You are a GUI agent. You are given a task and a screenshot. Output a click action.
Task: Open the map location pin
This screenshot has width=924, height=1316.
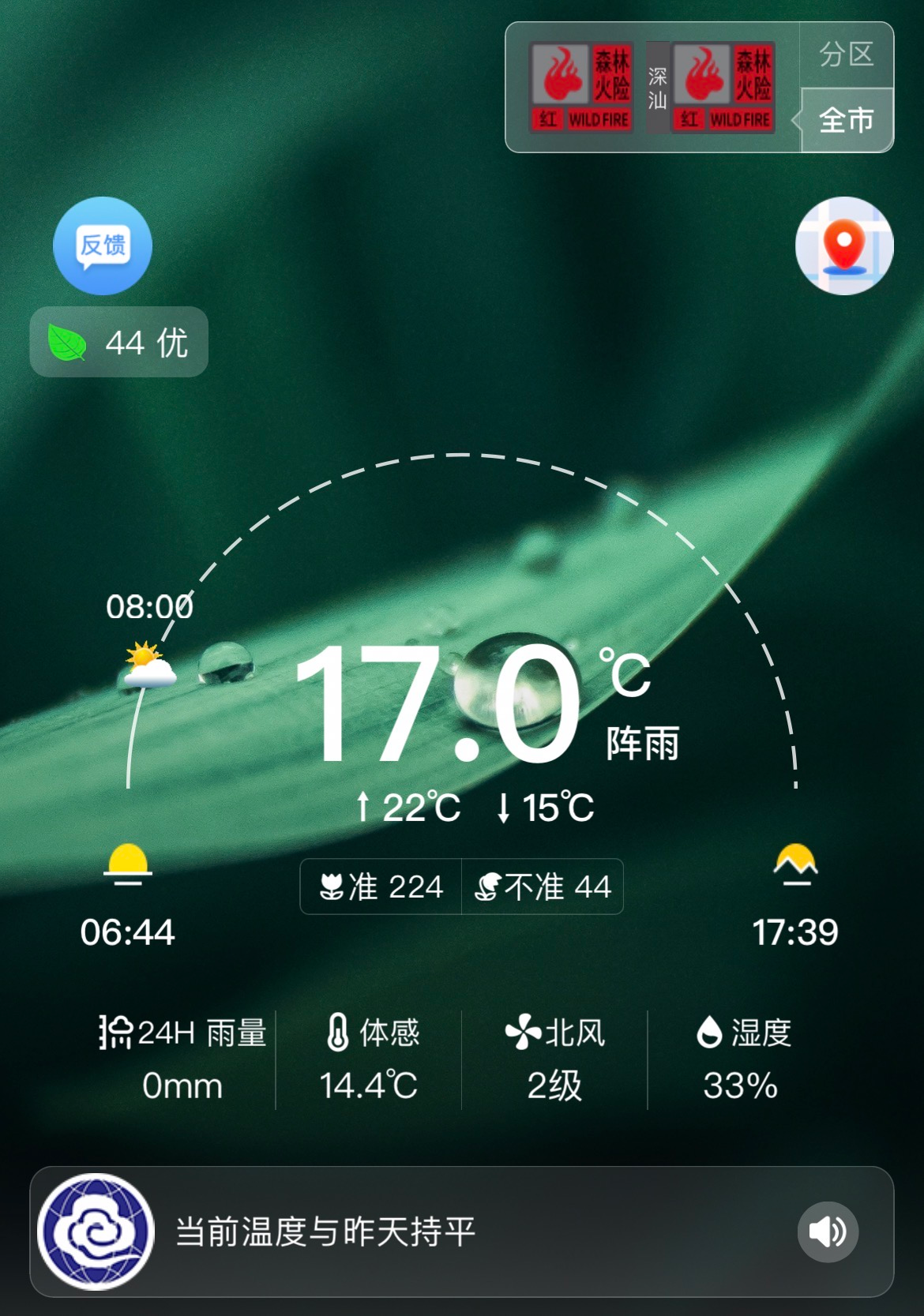(844, 246)
